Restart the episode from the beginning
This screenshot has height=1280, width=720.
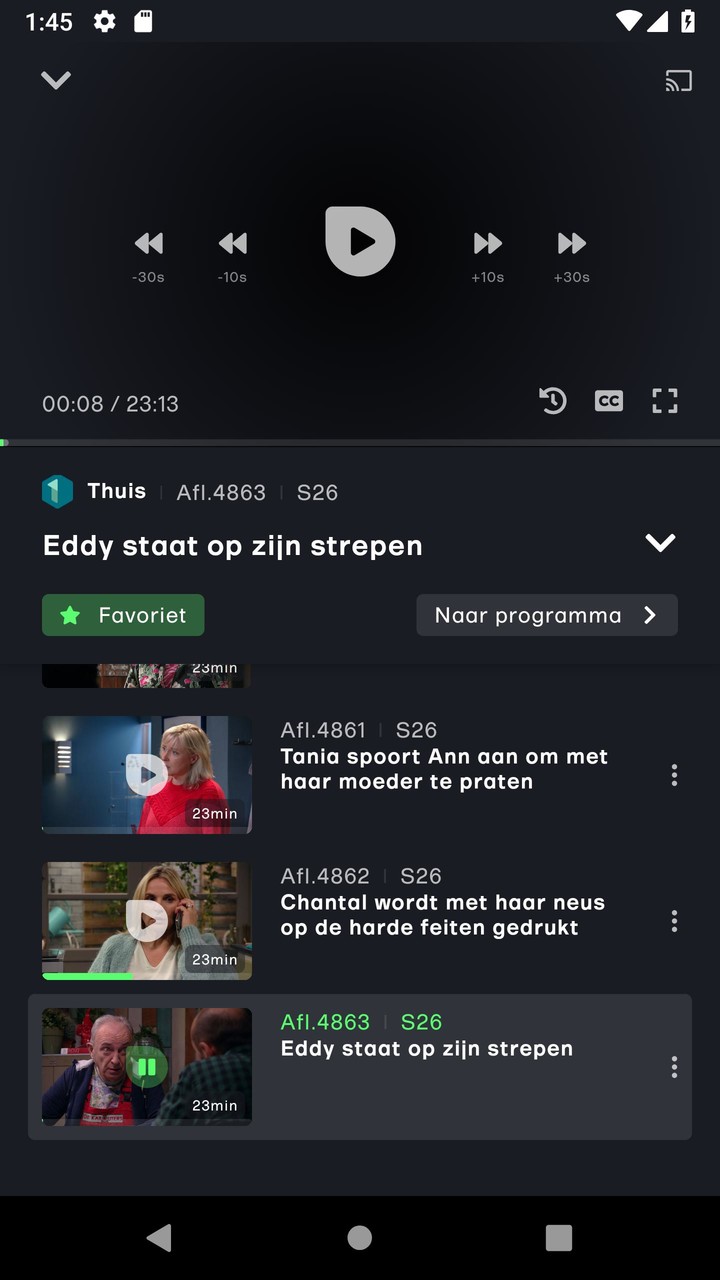tap(552, 401)
